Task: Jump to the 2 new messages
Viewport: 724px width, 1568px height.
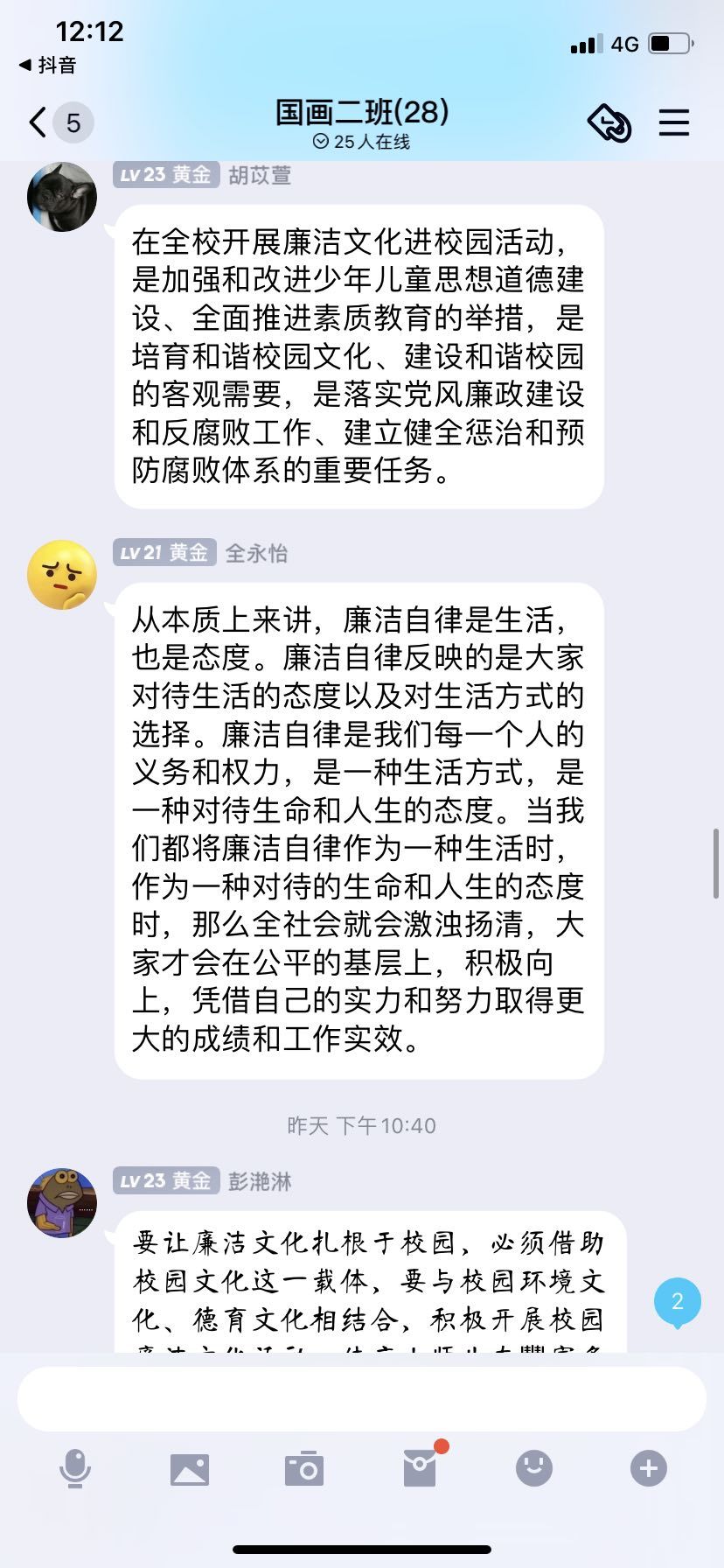Action: [677, 1302]
